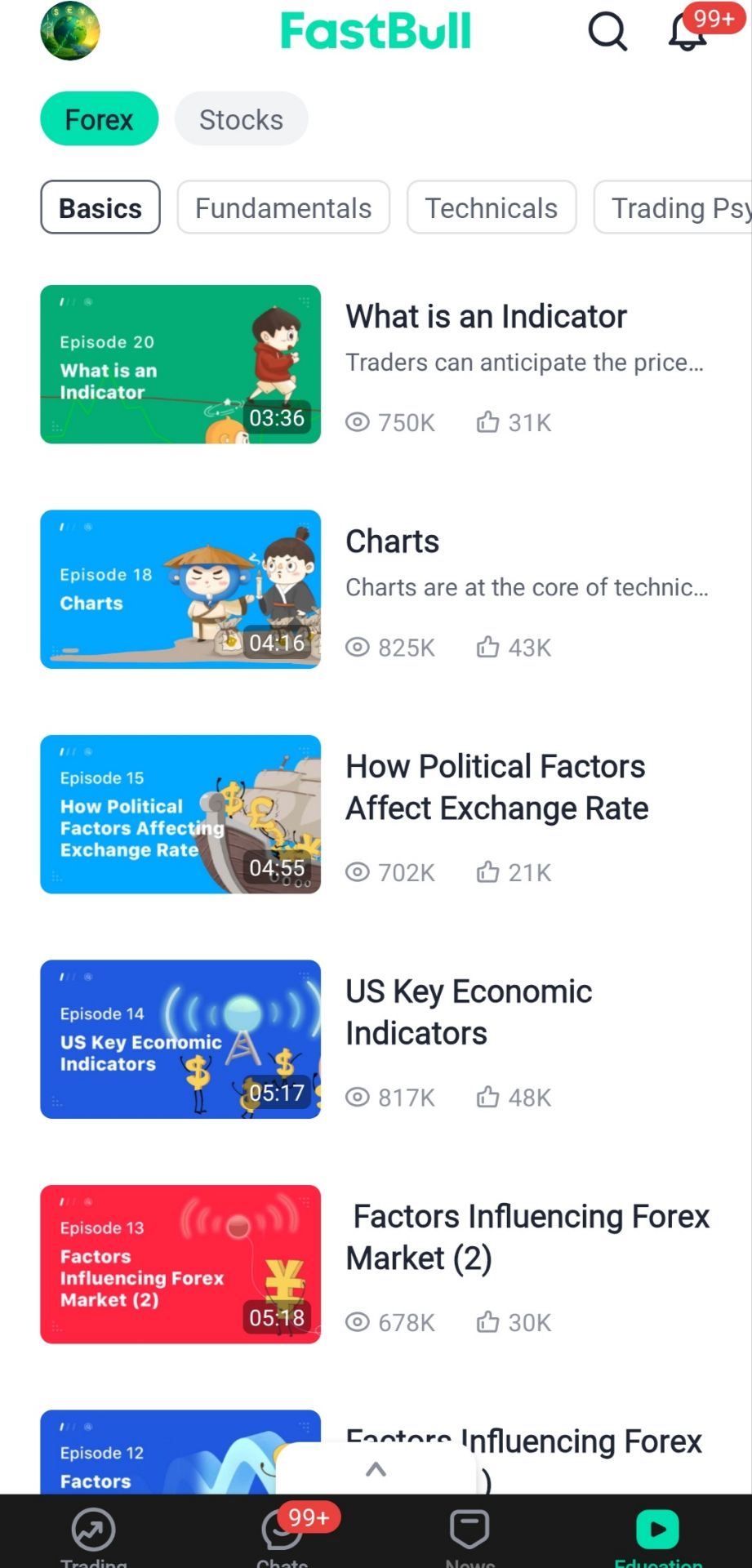Tap the scroll-to-top arrow button
The image size is (752, 1568).
[x=376, y=1470]
